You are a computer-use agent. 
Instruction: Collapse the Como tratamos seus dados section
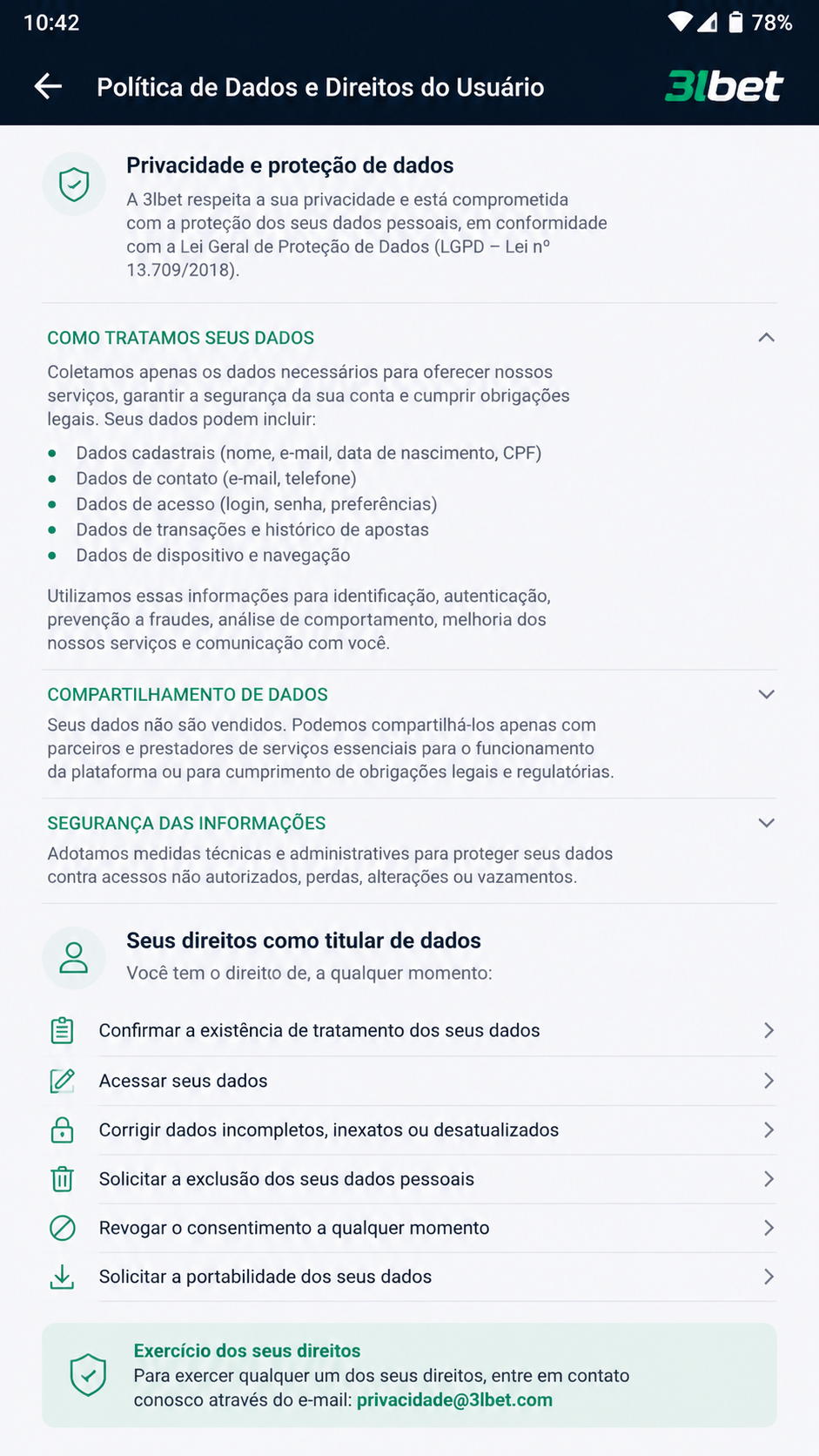coord(766,338)
